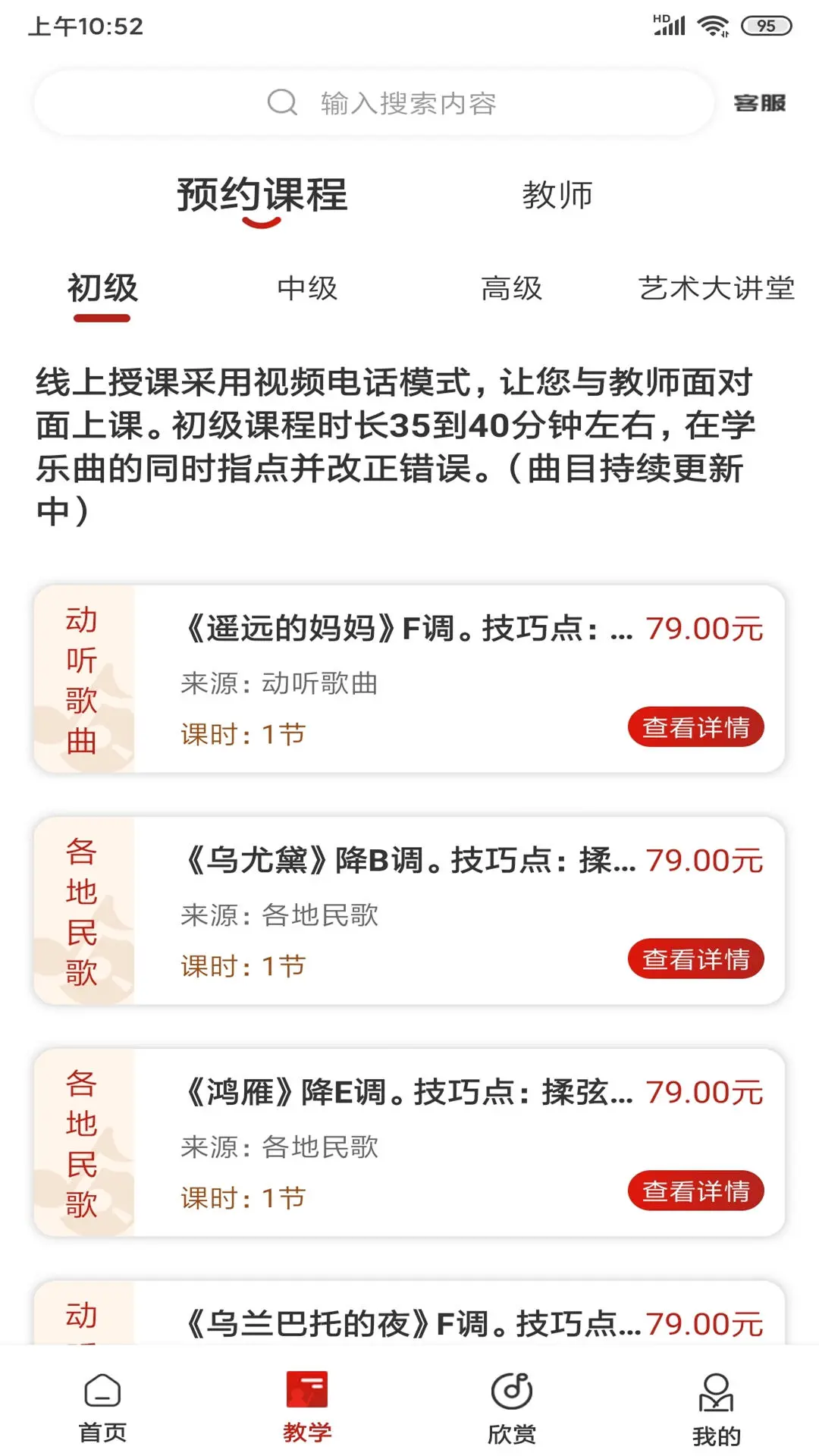Open the 艺术大讲堂 tab
The width and height of the screenshot is (819, 1456).
pyautogui.click(x=717, y=288)
